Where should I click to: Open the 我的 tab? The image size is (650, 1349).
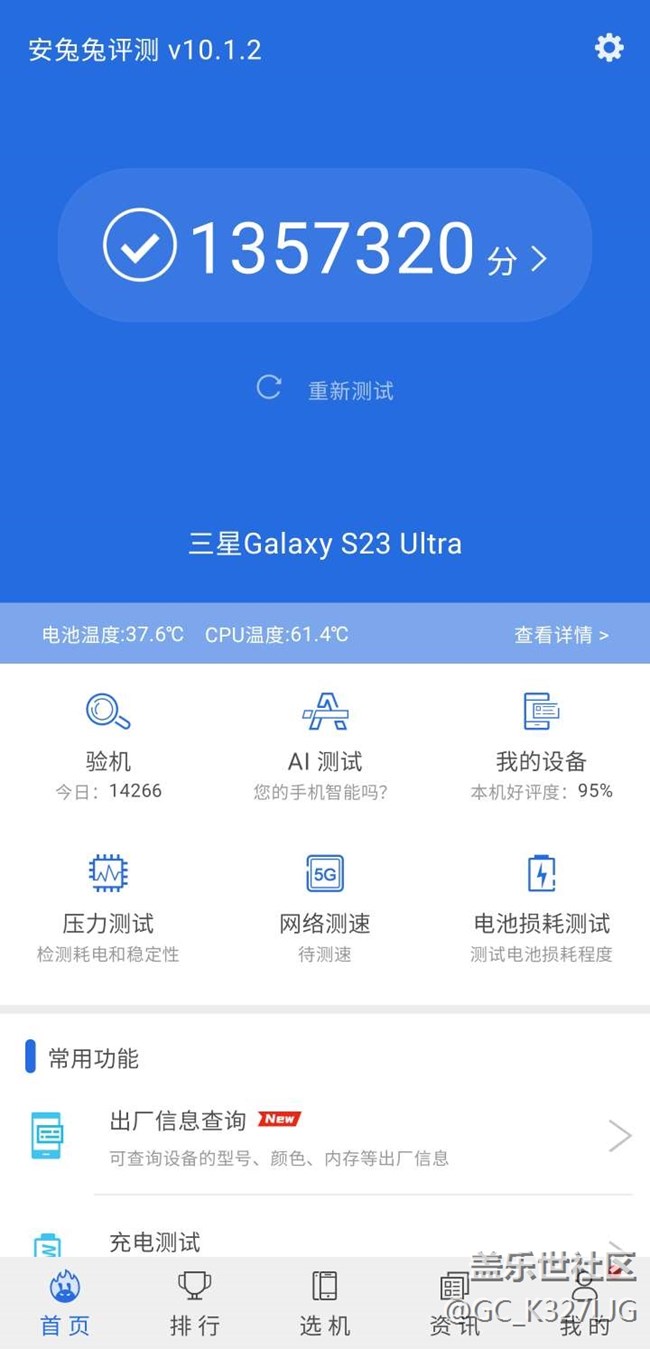click(585, 1303)
